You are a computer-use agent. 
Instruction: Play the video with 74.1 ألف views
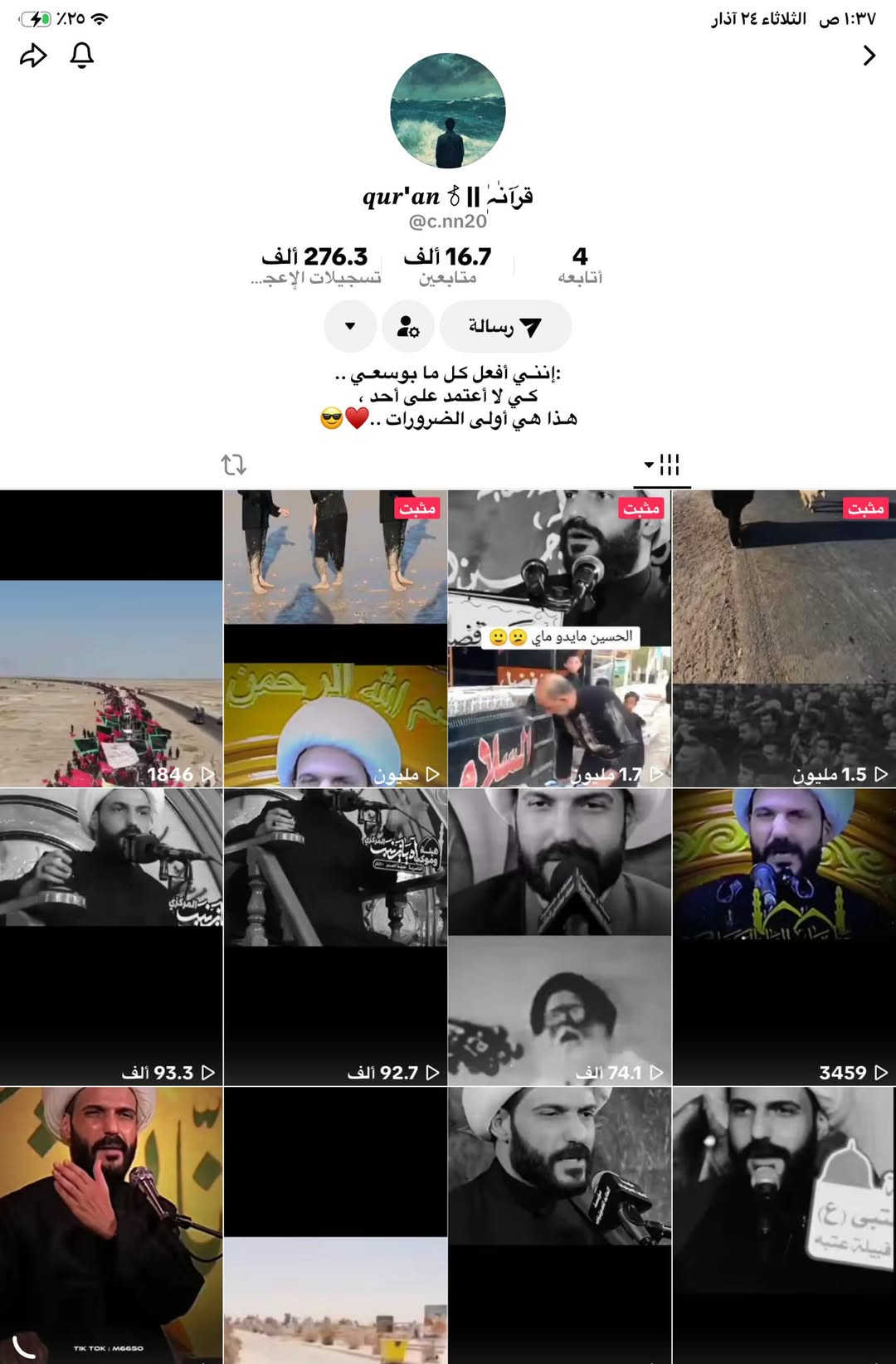coord(559,937)
